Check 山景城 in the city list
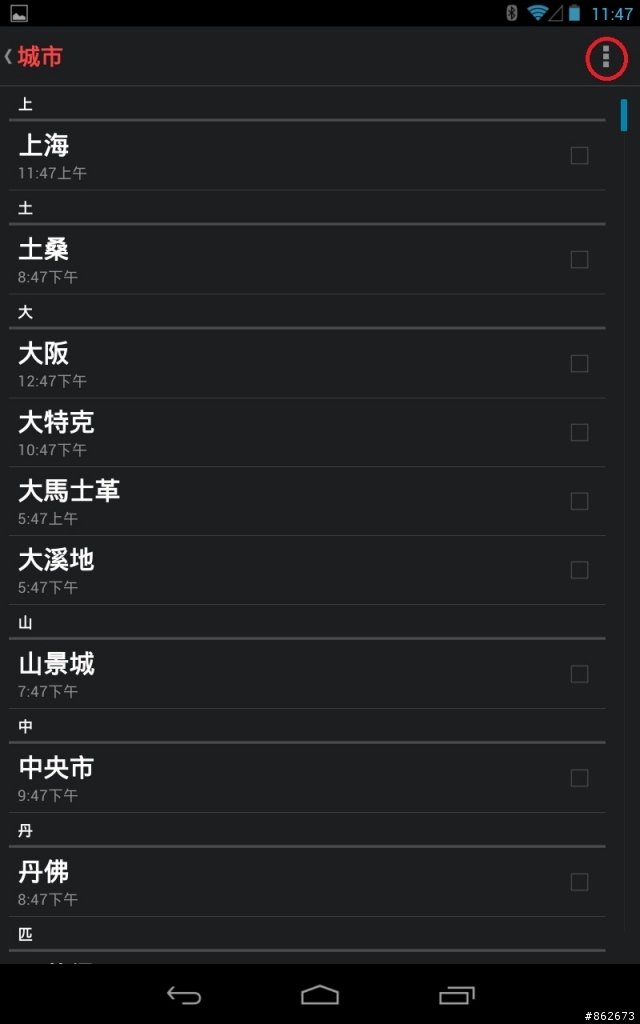Screen dimensions: 640x1024 pyautogui.click(x=579, y=674)
